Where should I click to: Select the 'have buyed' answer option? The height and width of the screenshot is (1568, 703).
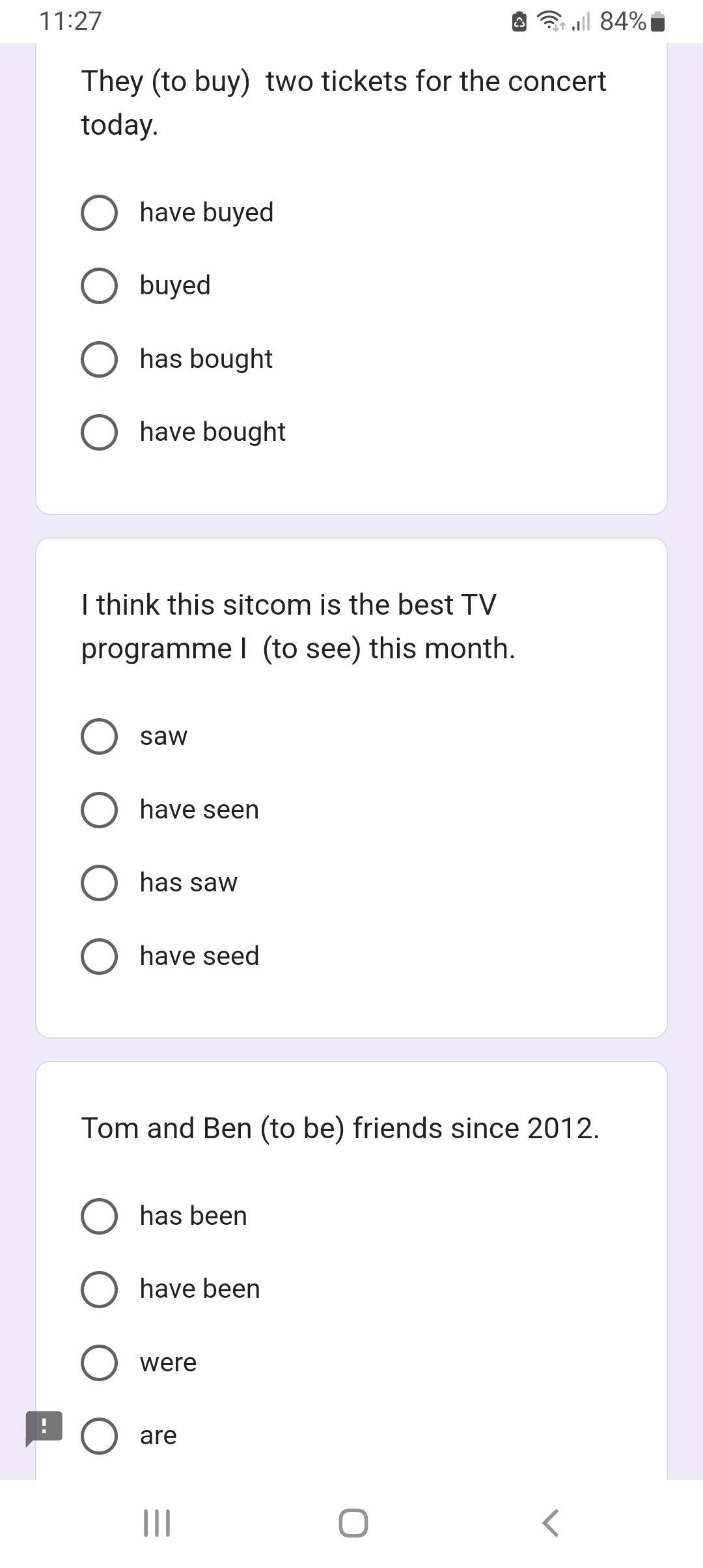coord(99,213)
